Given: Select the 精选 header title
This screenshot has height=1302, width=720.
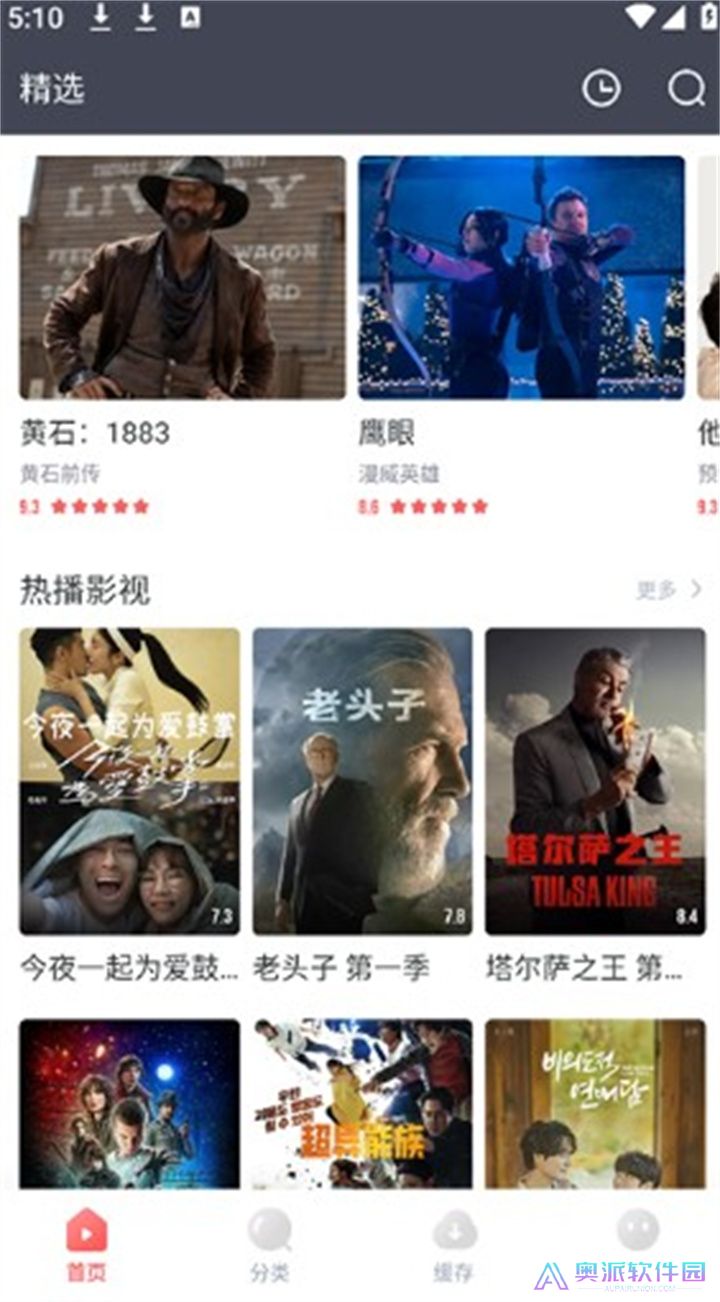Looking at the screenshot, I should click(52, 88).
